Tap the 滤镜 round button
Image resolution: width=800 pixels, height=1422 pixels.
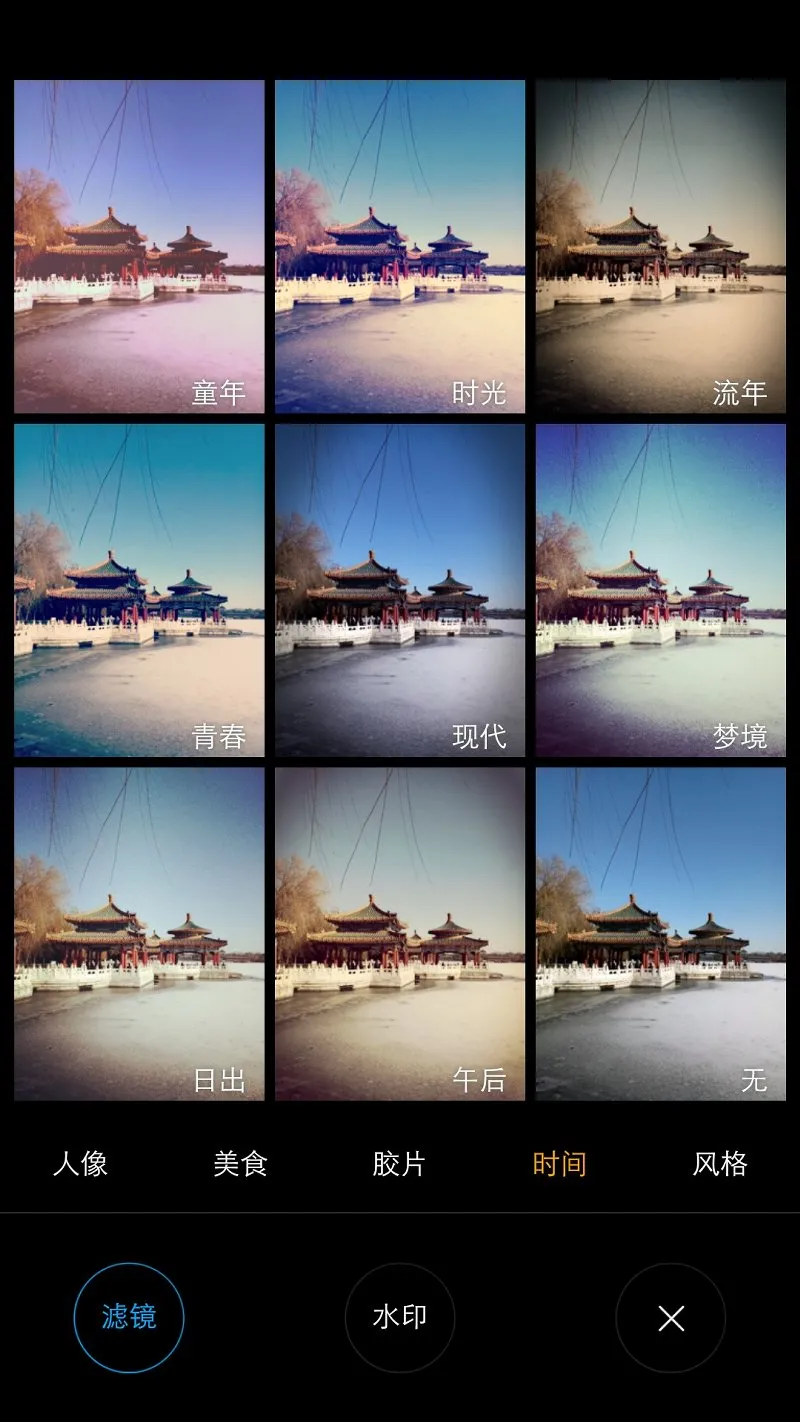(x=129, y=1318)
